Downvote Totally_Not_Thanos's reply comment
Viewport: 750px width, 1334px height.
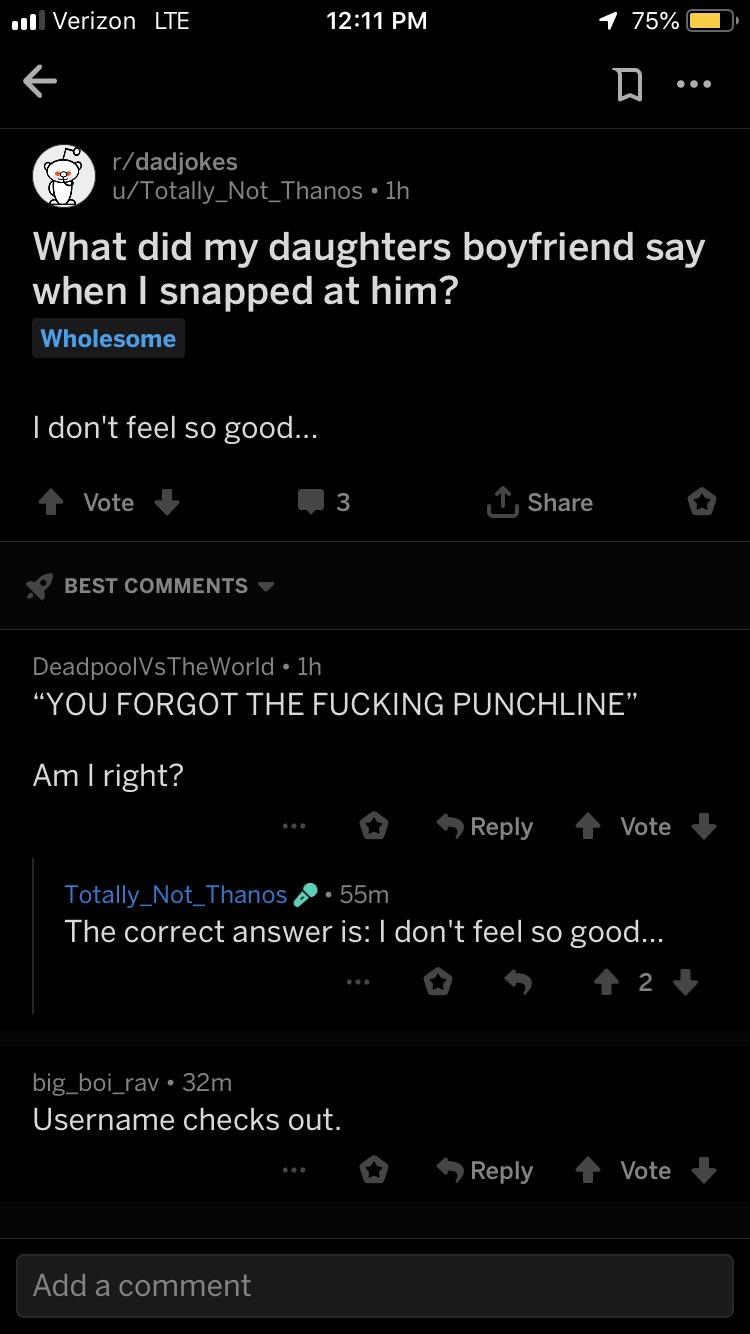tap(685, 983)
